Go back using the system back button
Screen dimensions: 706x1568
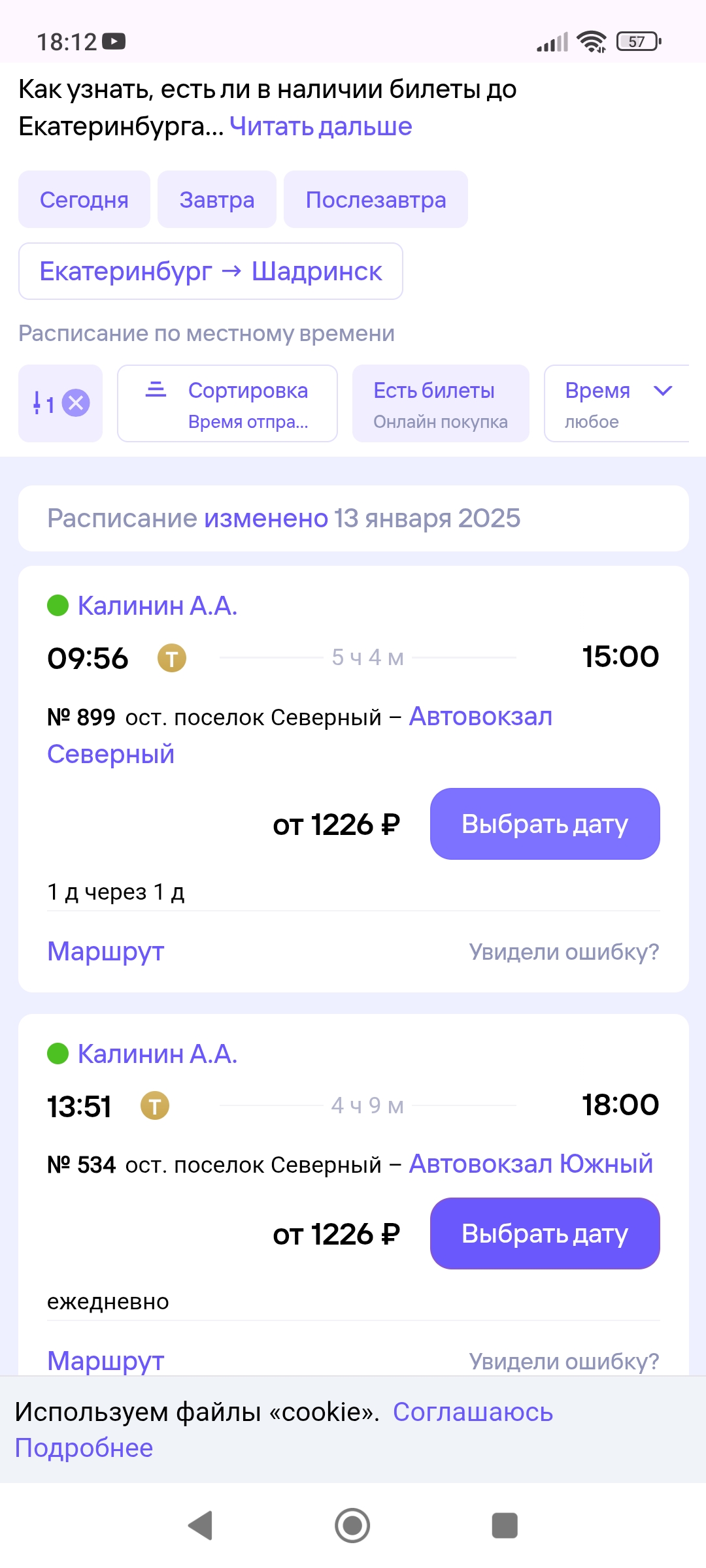[x=200, y=1526]
